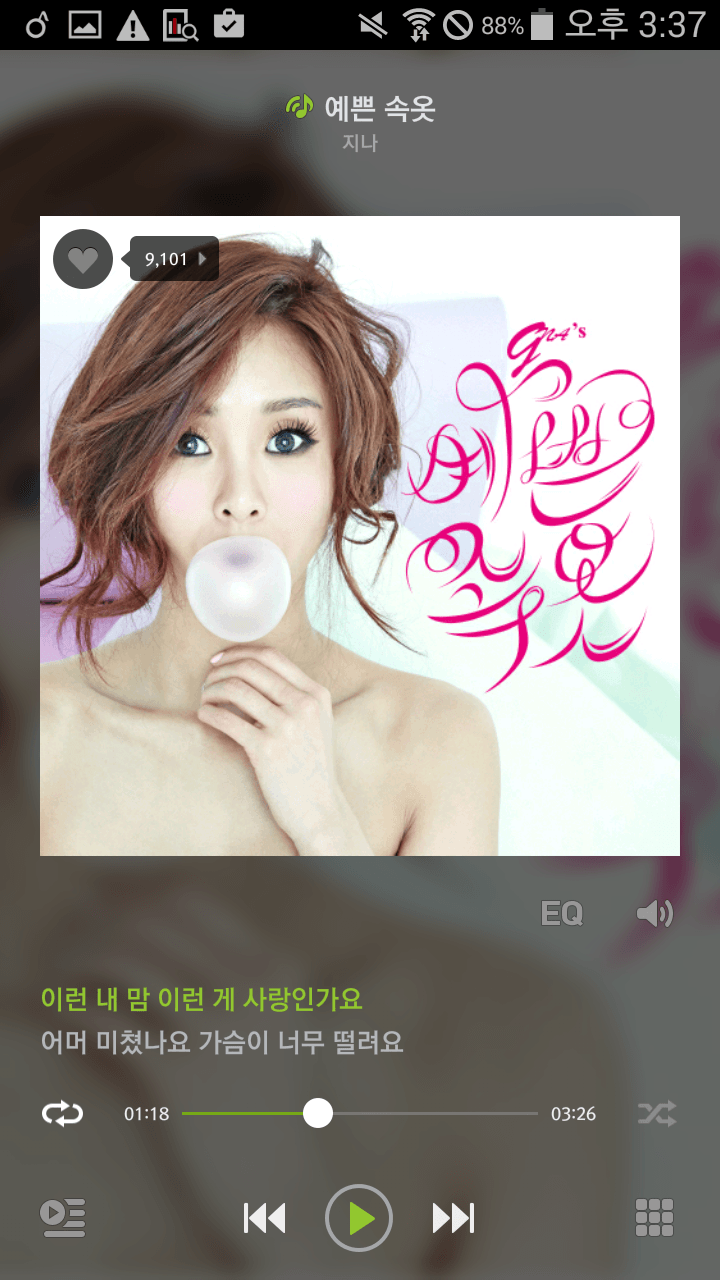Skip to the previous track
Image resolution: width=720 pixels, height=1280 pixels.
tap(265, 1218)
